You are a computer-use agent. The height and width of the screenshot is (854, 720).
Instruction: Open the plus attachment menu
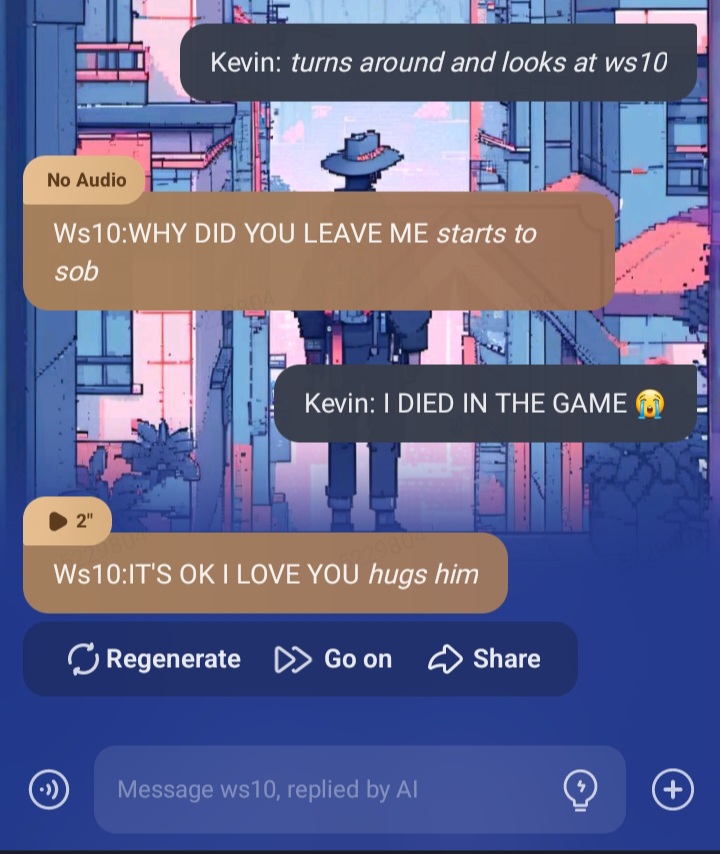tap(672, 789)
